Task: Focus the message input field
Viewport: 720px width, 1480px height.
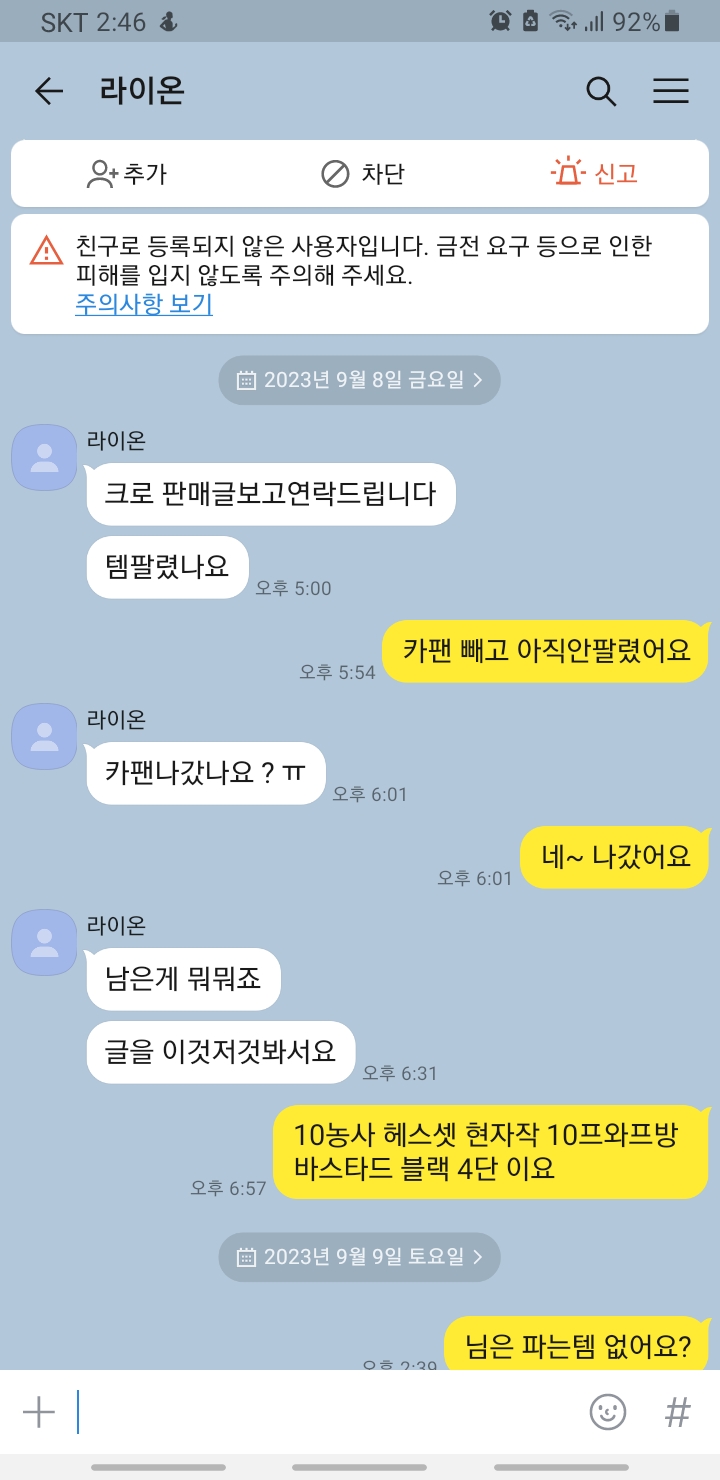Action: coord(320,1412)
